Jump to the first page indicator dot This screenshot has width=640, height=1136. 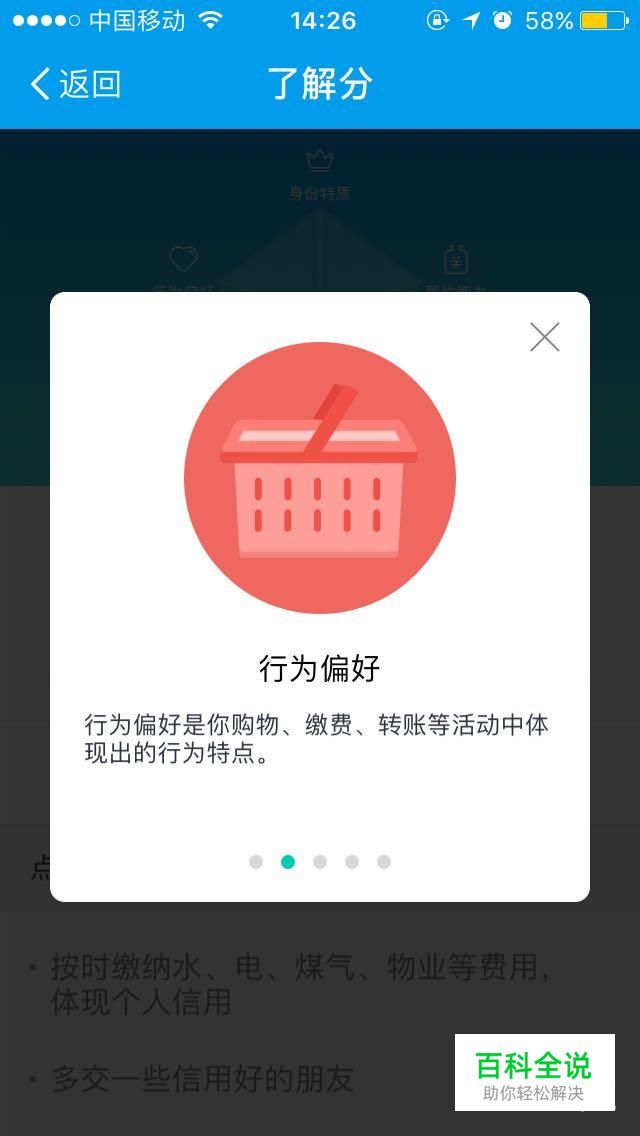256,861
